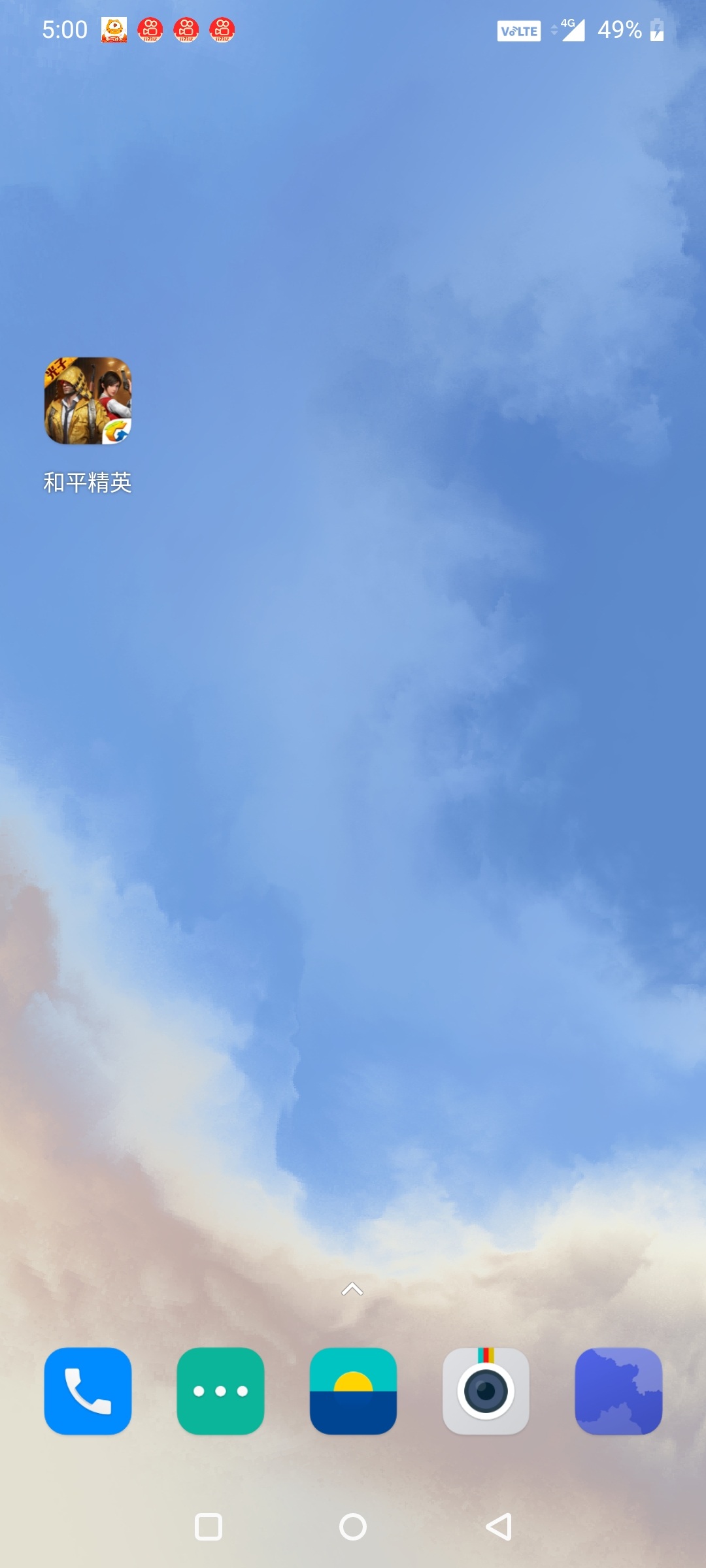Expand the app drawer arrow

tap(352, 1289)
